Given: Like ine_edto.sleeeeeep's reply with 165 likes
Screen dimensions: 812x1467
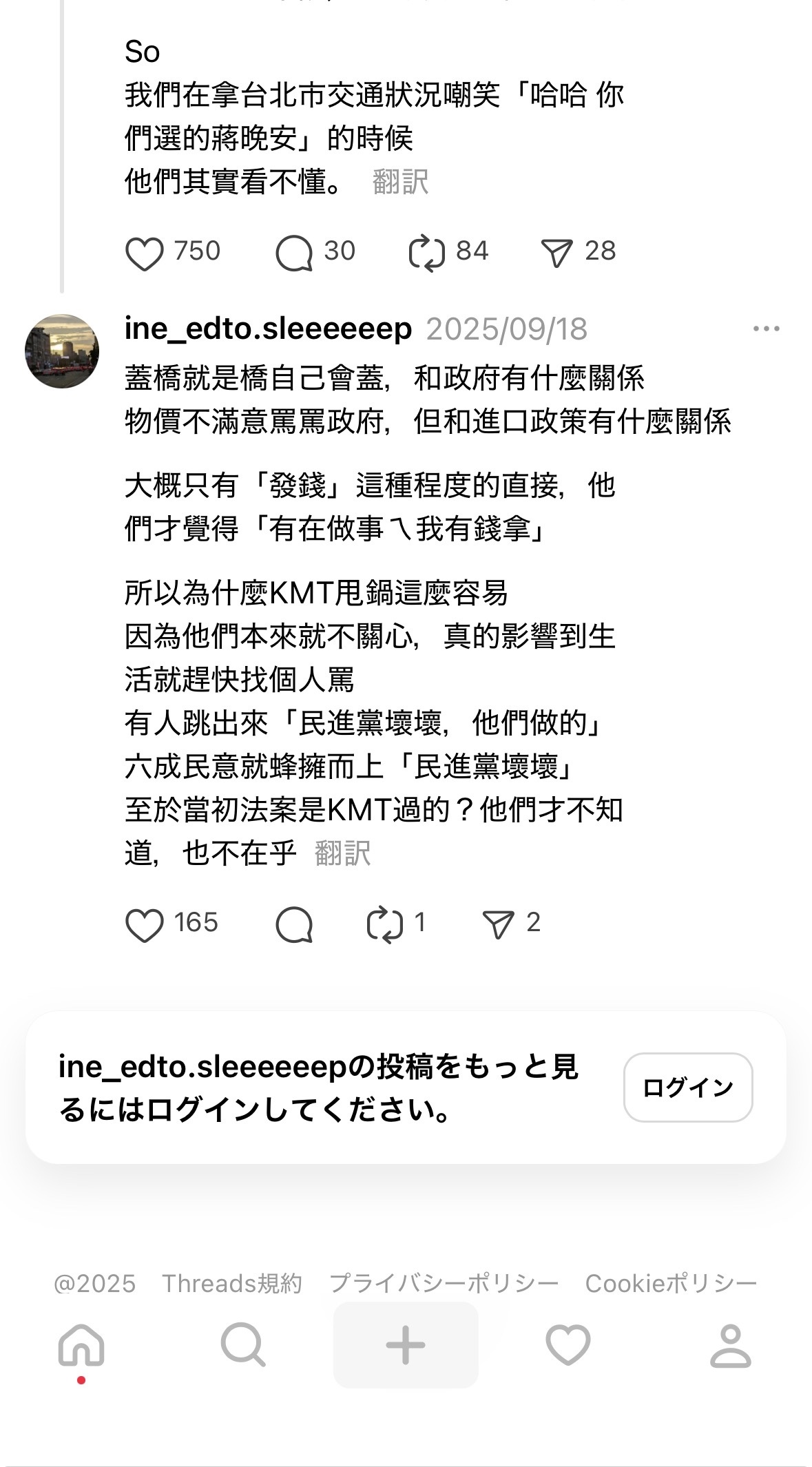Looking at the screenshot, I should 145,924.
